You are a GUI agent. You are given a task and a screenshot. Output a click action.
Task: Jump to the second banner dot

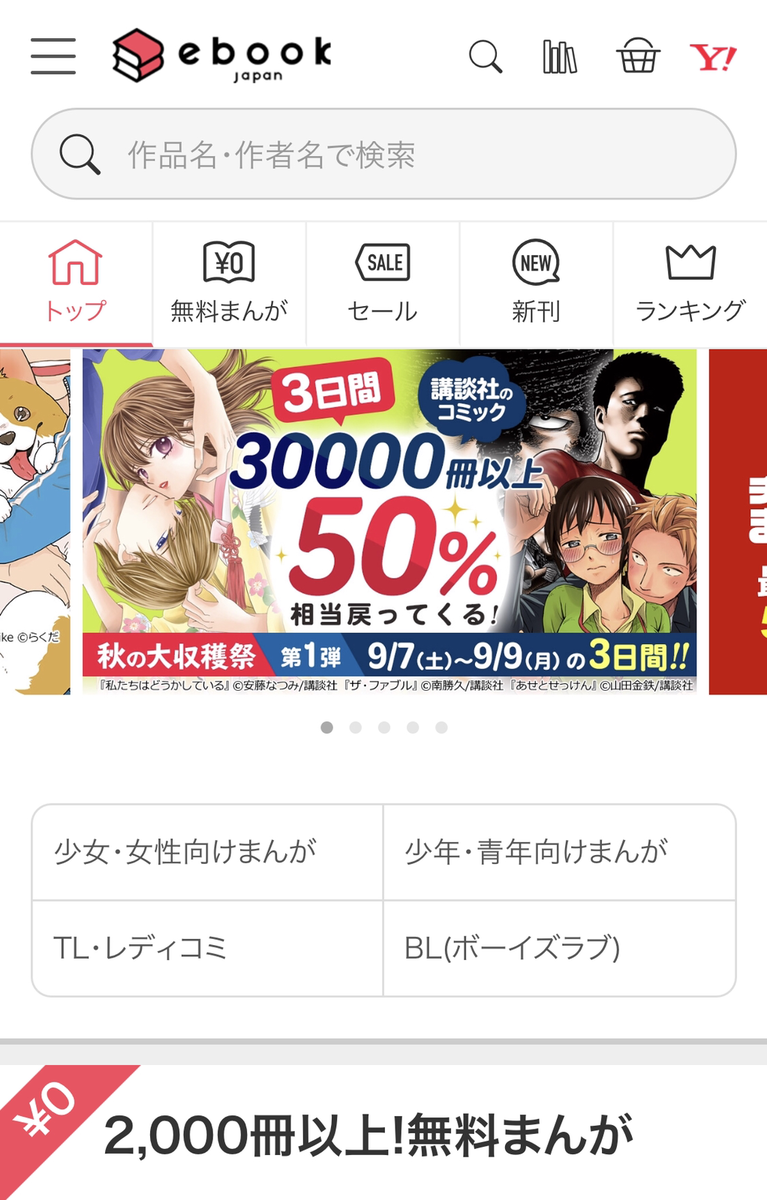[355, 728]
